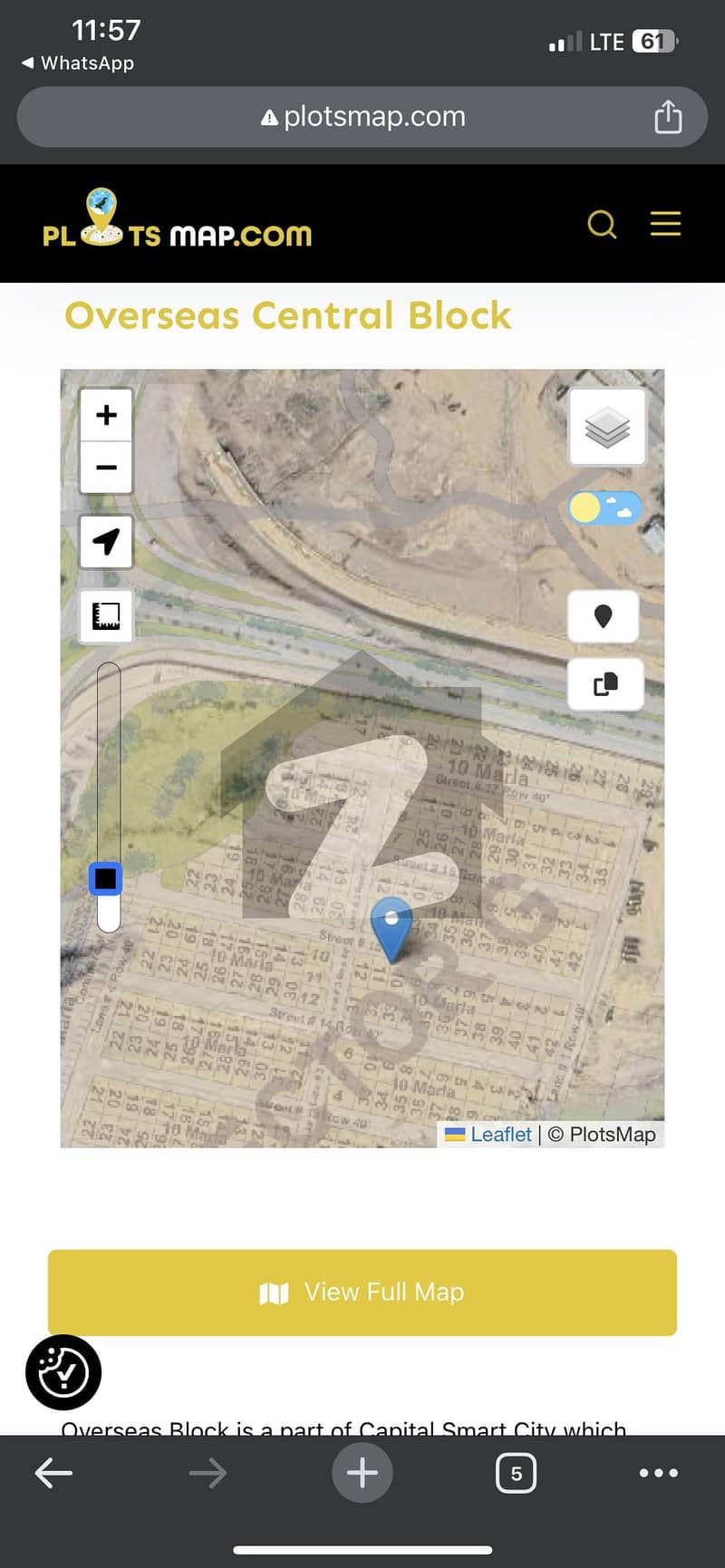
Task: Locate me with the arrow button
Action: 106,542
